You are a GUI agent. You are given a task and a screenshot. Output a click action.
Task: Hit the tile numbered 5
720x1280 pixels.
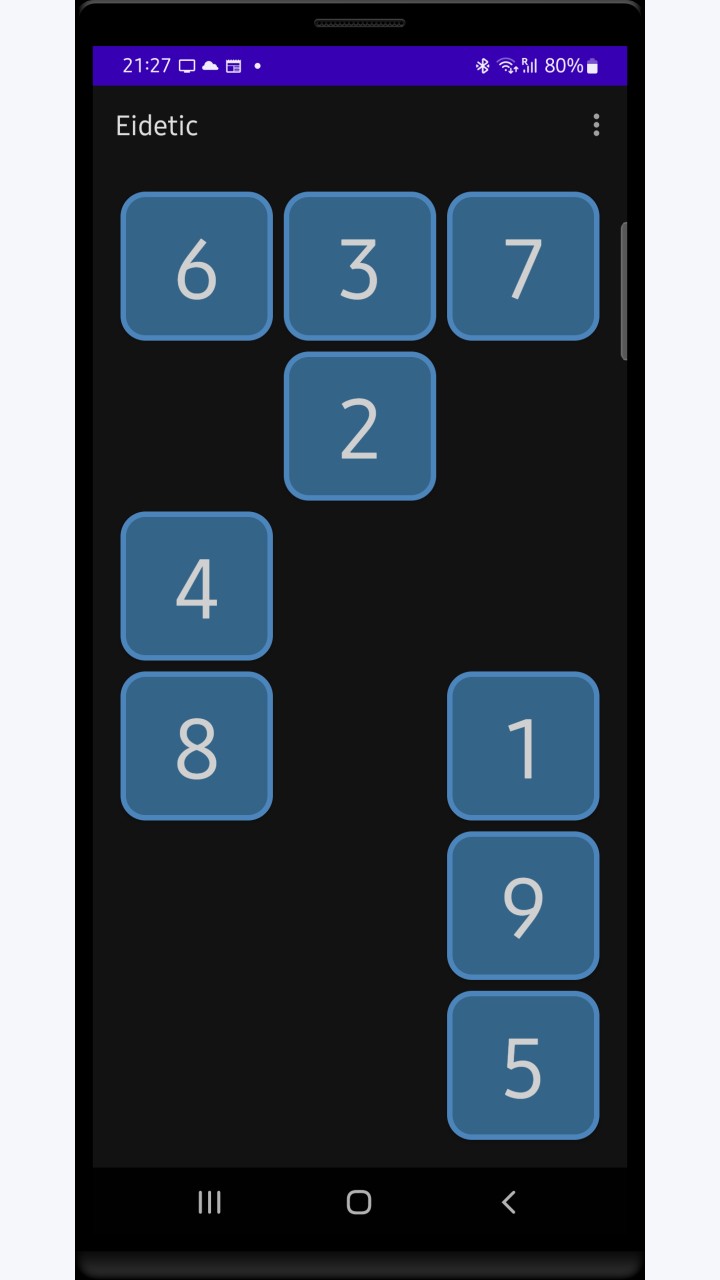click(523, 1066)
